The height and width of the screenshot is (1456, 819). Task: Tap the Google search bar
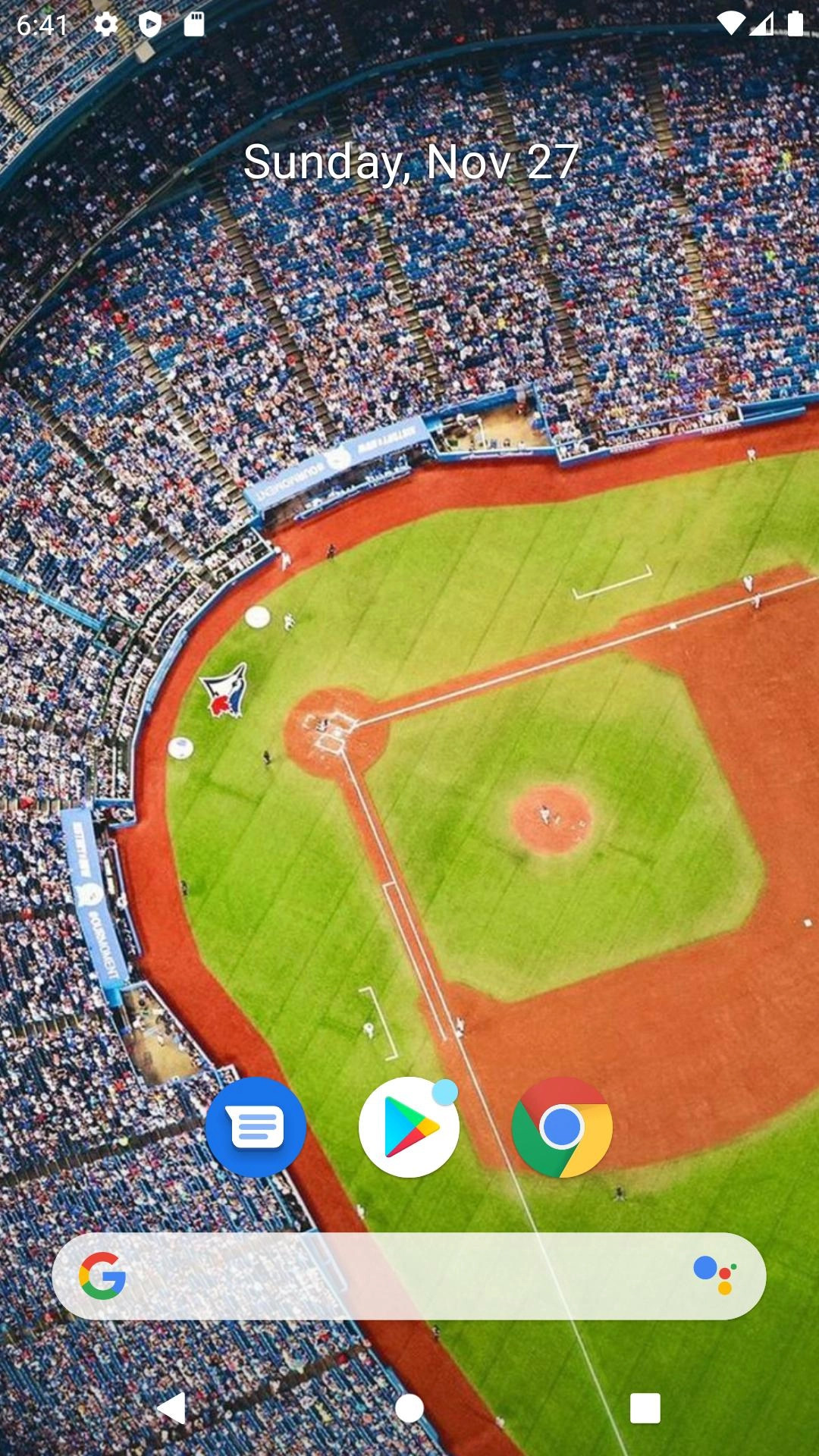(x=394, y=1276)
